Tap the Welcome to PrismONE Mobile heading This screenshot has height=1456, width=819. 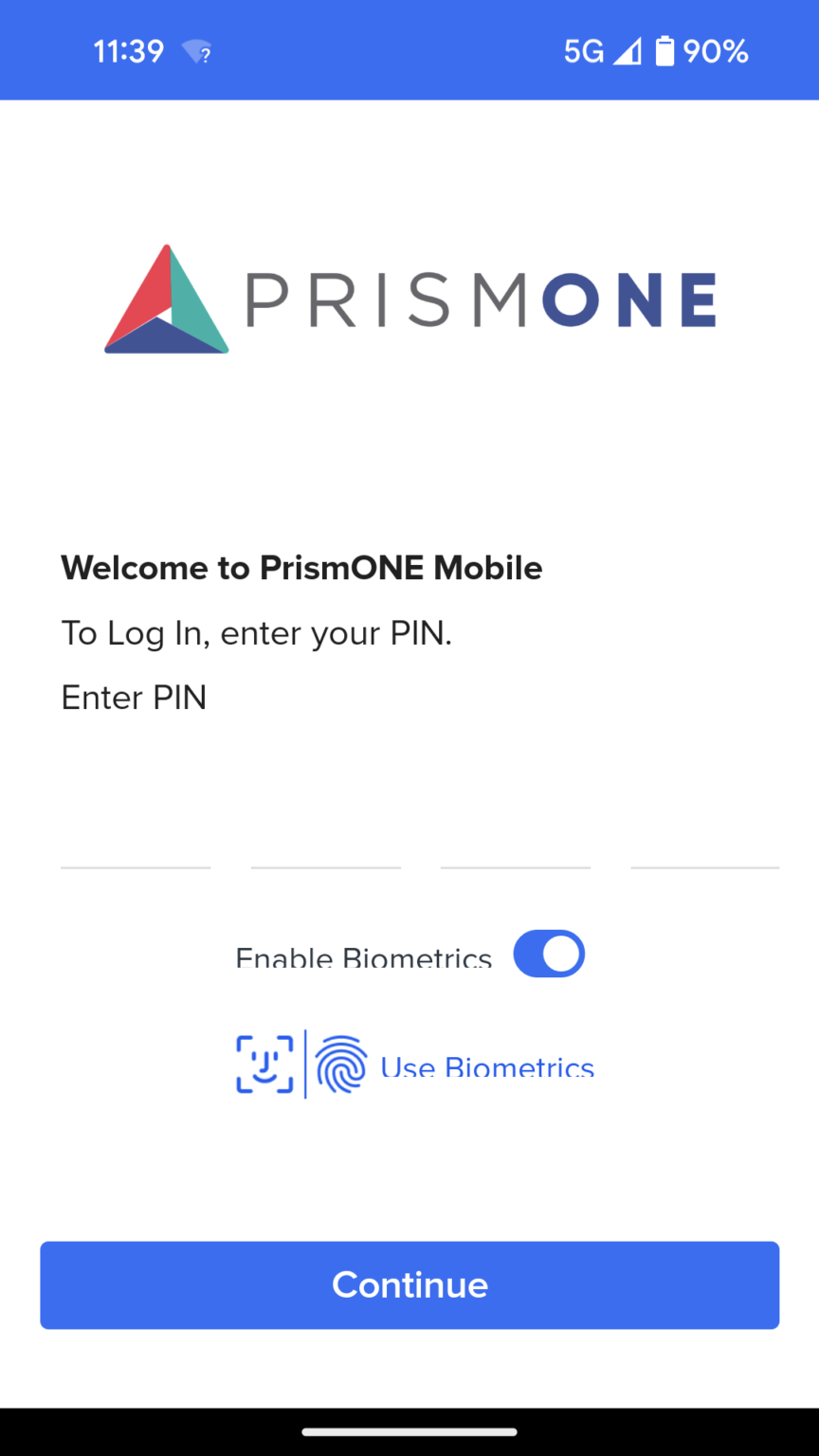(301, 567)
